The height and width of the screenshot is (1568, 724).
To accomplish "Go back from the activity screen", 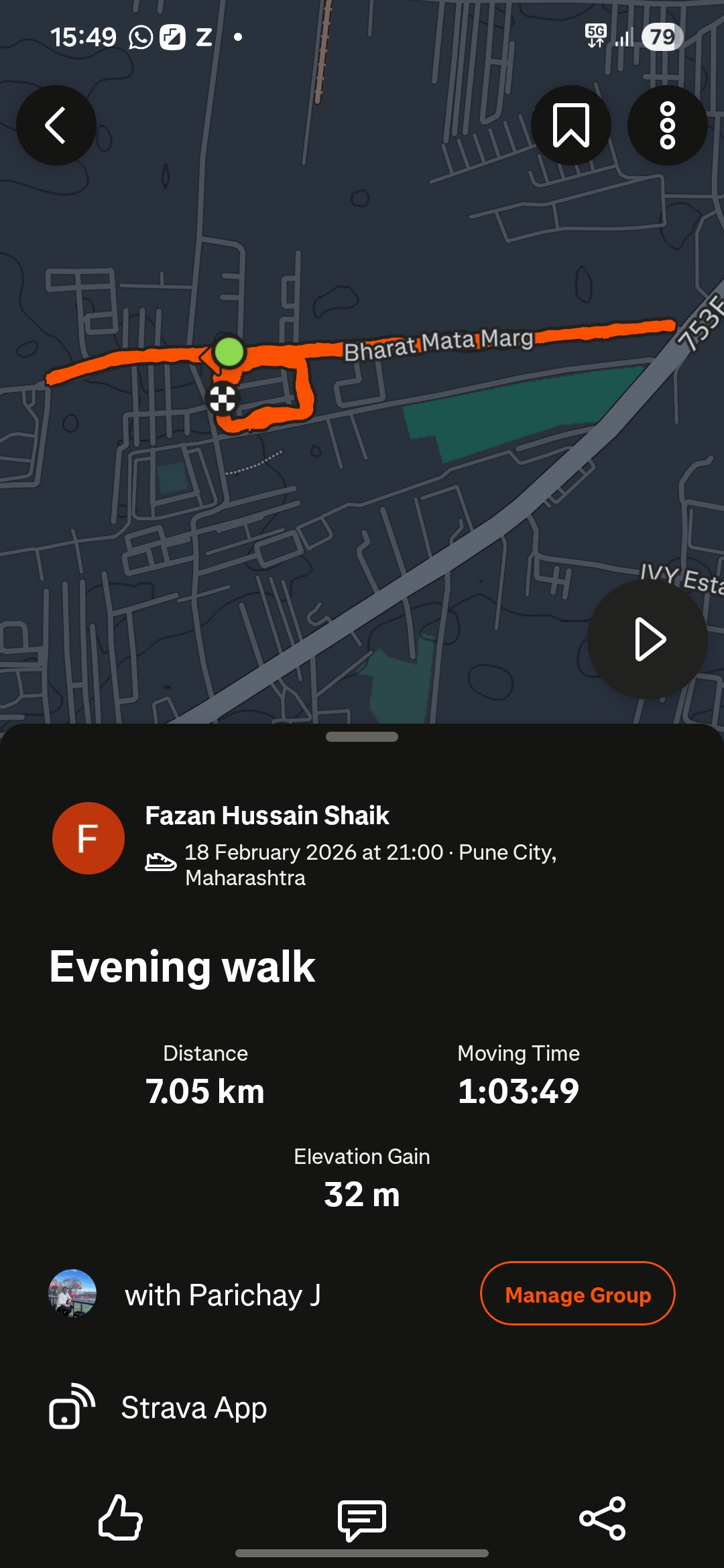I will [x=56, y=125].
